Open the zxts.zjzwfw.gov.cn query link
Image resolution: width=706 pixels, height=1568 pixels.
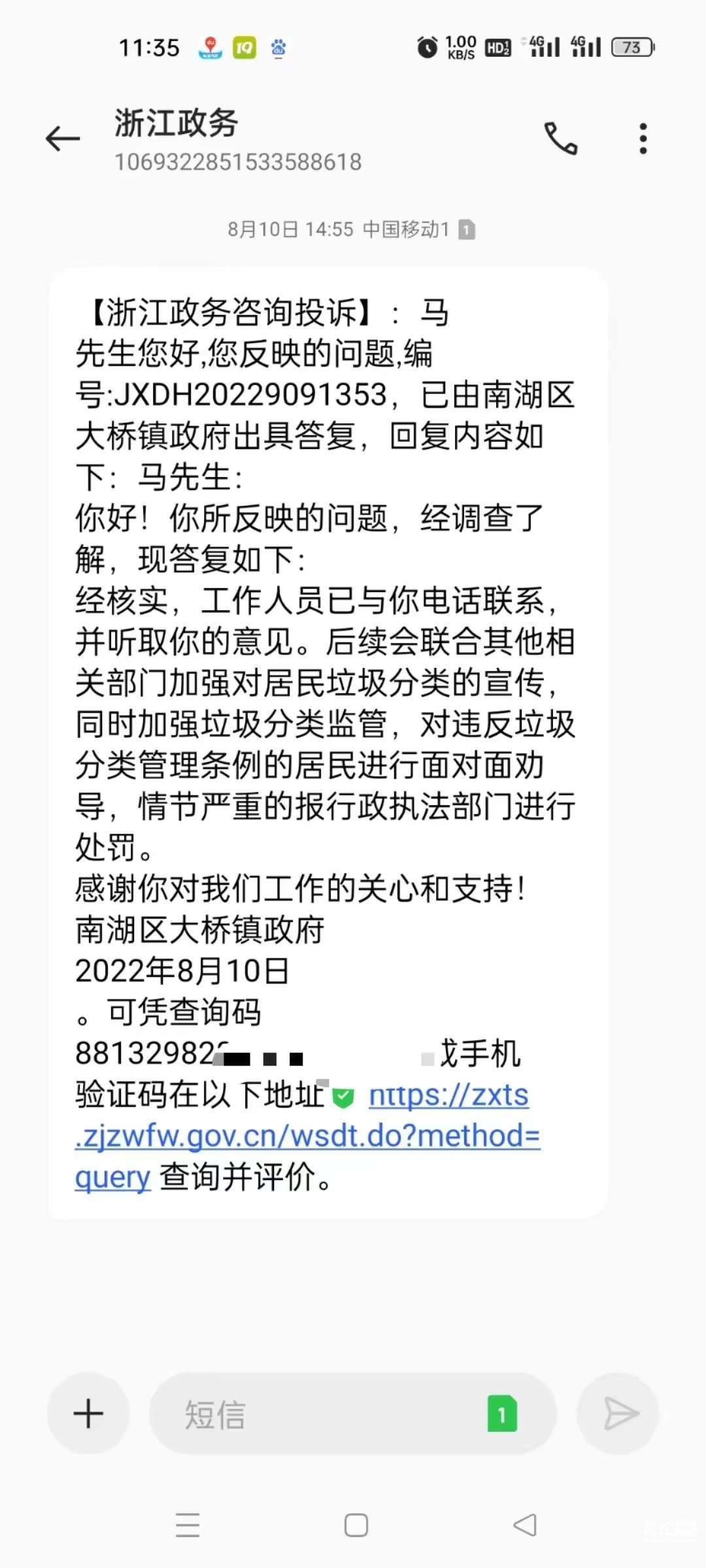click(x=307, y=1136)
